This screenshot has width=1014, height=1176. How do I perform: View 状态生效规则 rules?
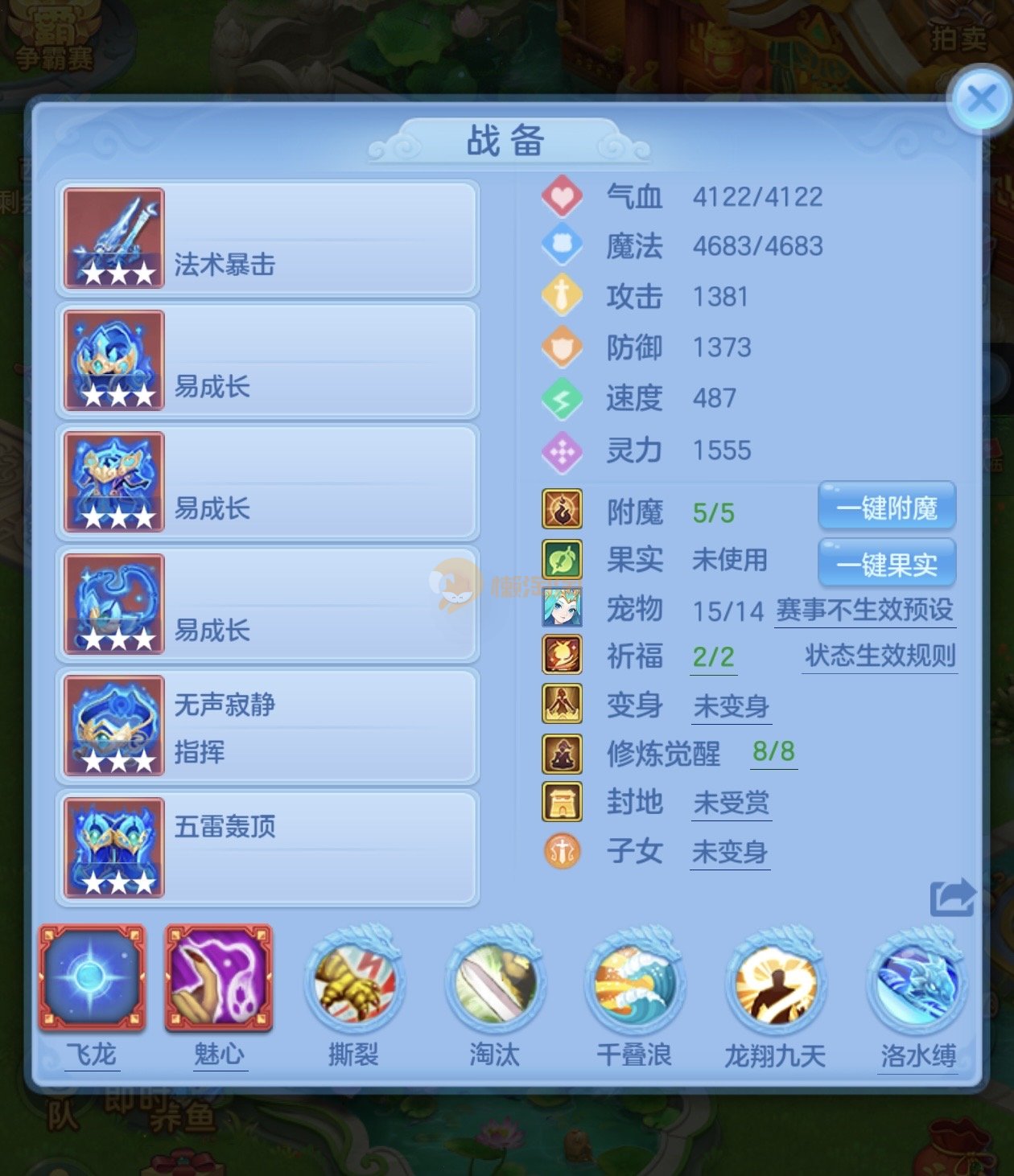[880, 656]
